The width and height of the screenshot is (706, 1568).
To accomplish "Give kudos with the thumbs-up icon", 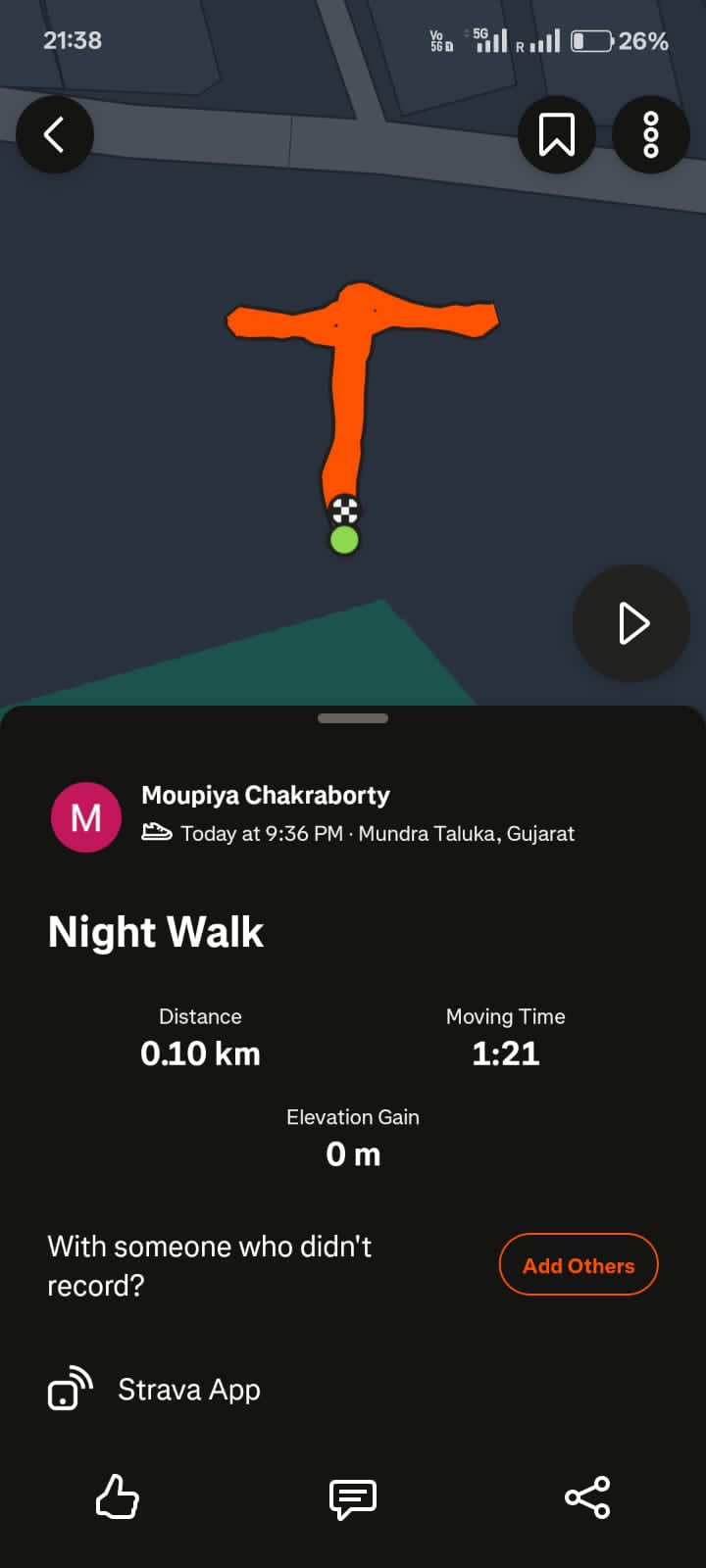I will (x=118, y=1496).
